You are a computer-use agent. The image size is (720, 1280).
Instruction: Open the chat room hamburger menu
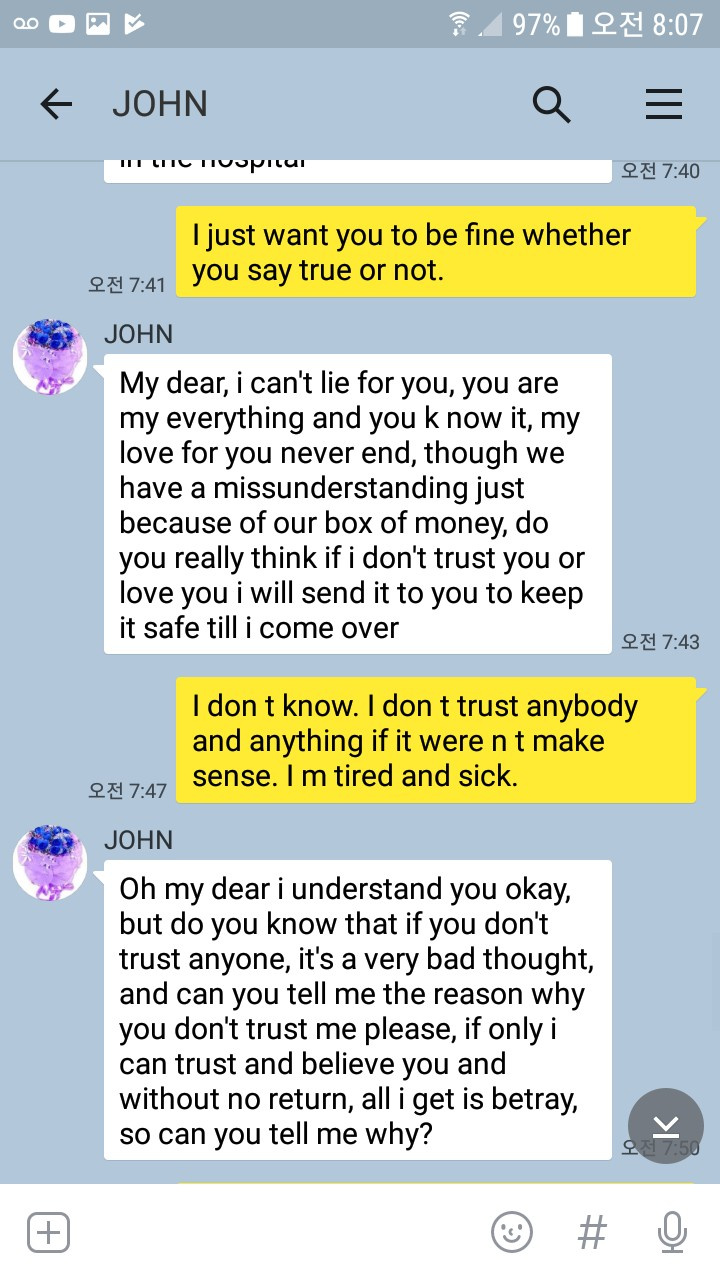point(664,104)
